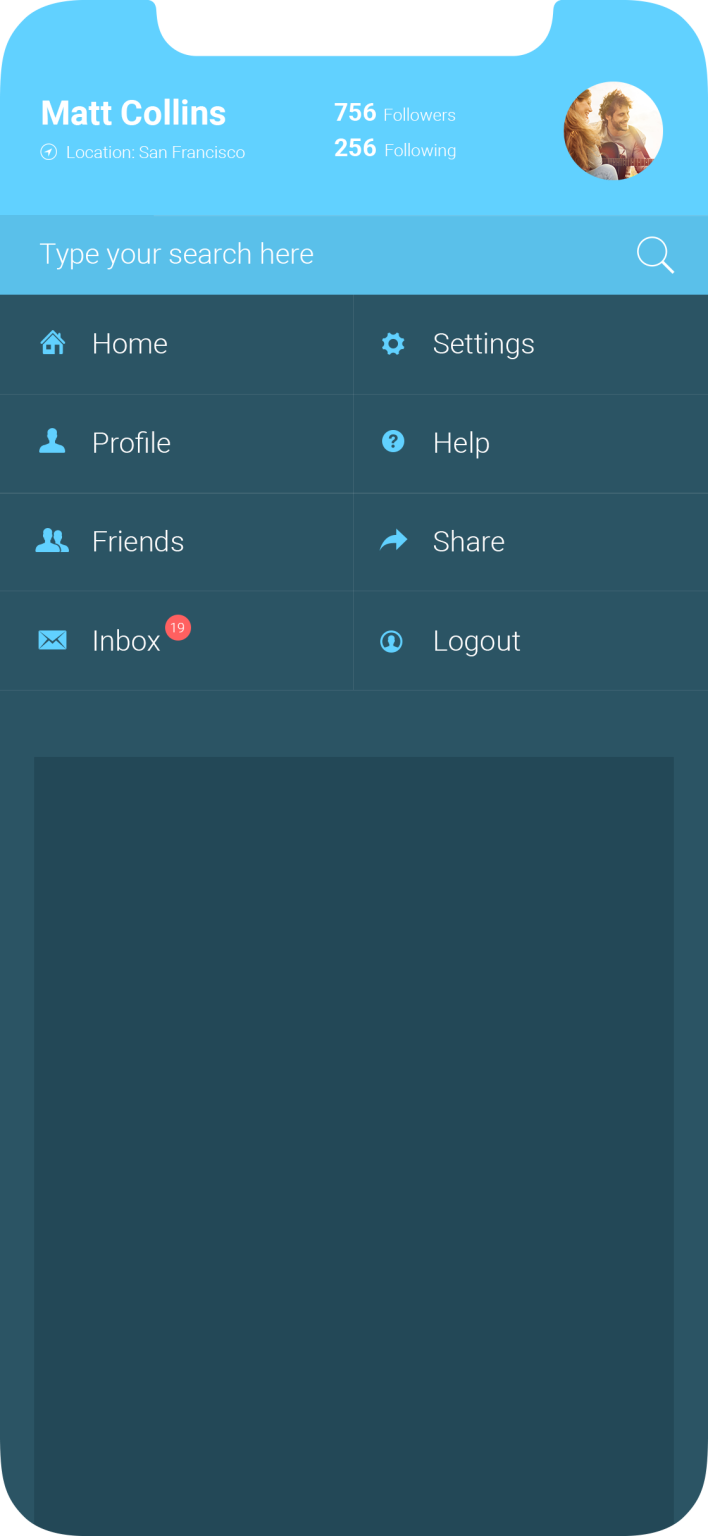Select Logout from the menu

tap(476, 641)
